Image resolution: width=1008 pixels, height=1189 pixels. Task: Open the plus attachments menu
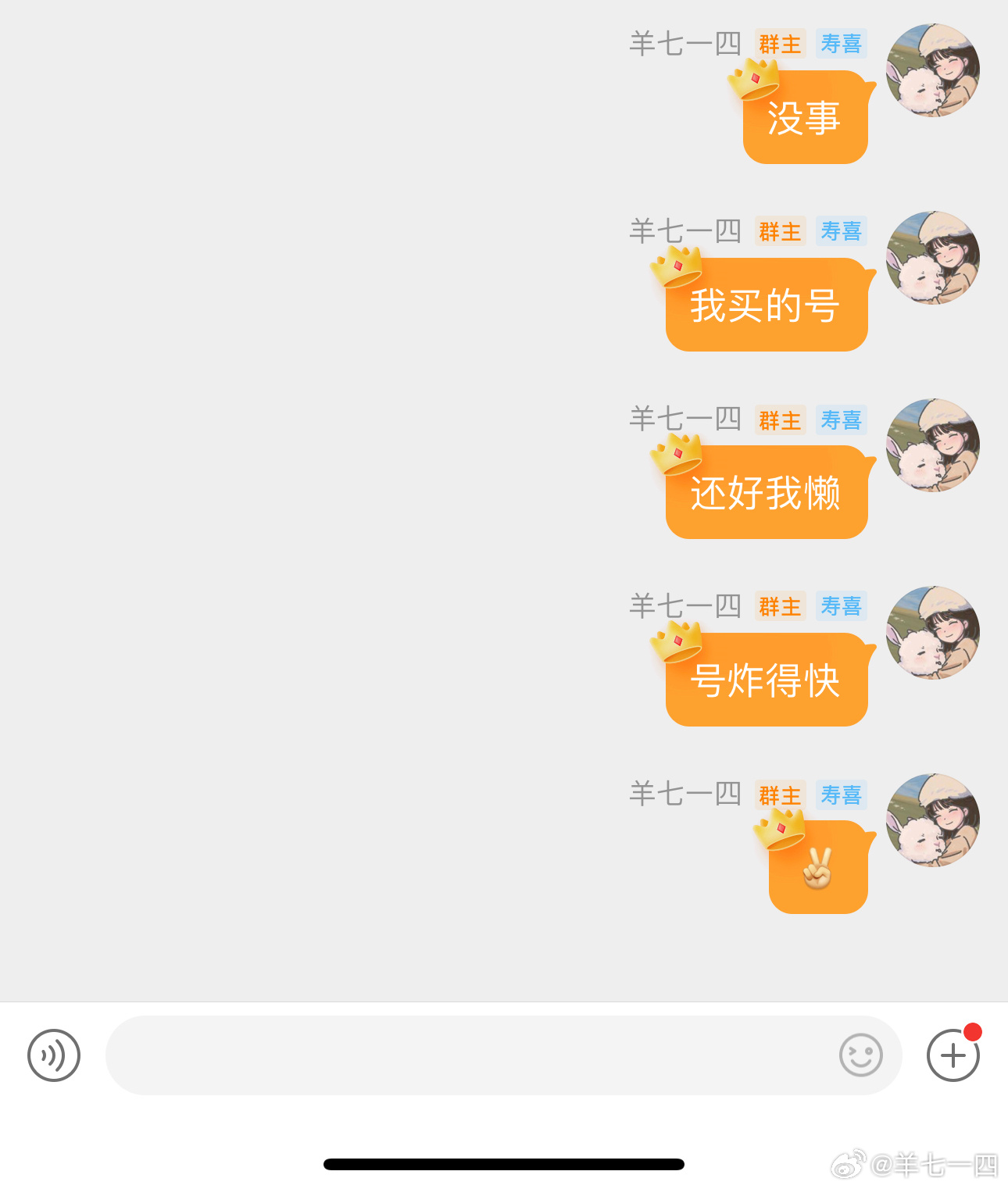click(x=953, y=1055)
